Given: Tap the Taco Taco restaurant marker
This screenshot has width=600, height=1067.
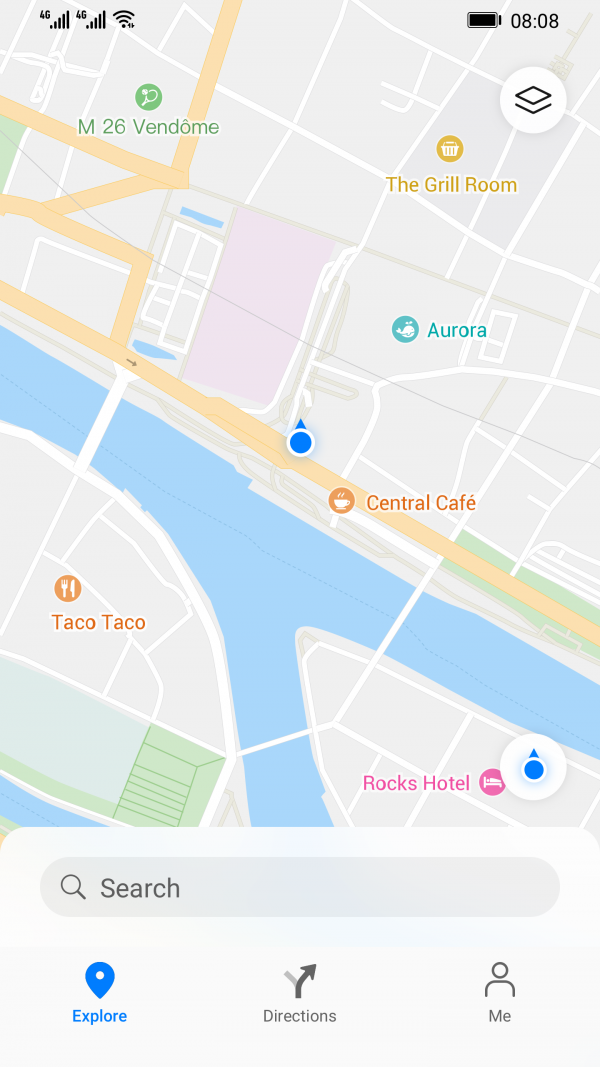Looking at the screenshot, I should [x=68, y=588].
